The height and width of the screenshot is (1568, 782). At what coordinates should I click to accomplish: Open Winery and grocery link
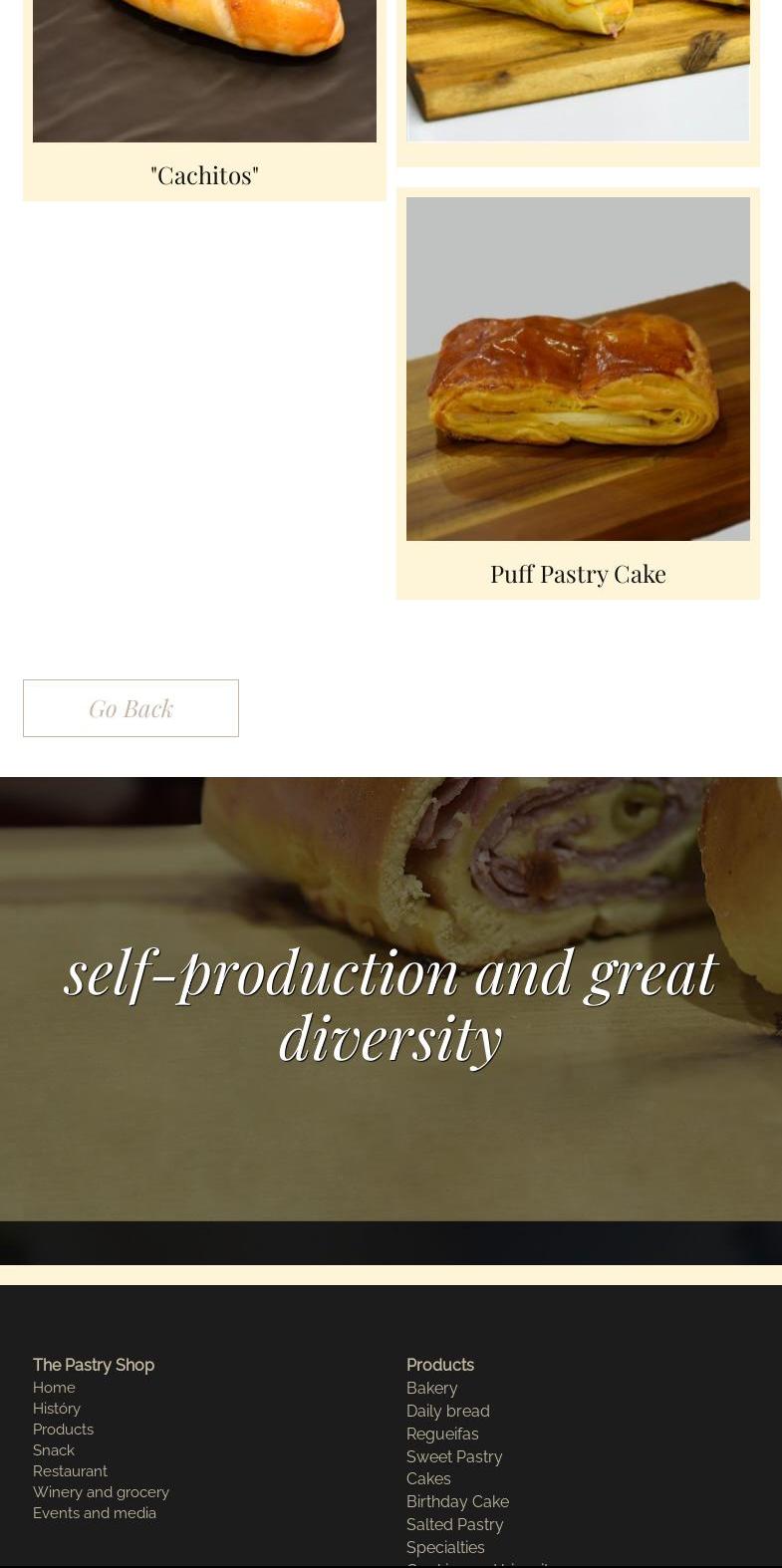tap(101, 1492)
